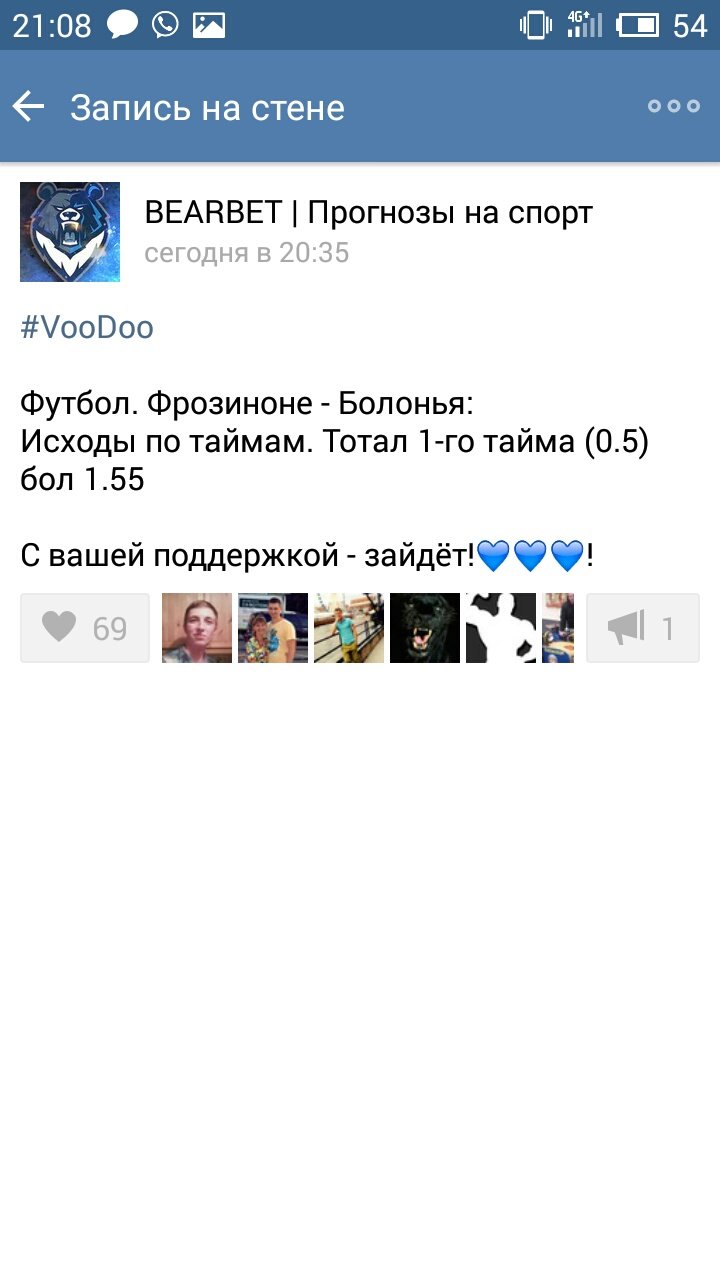Repost using the megaphone button

(642, 628)
